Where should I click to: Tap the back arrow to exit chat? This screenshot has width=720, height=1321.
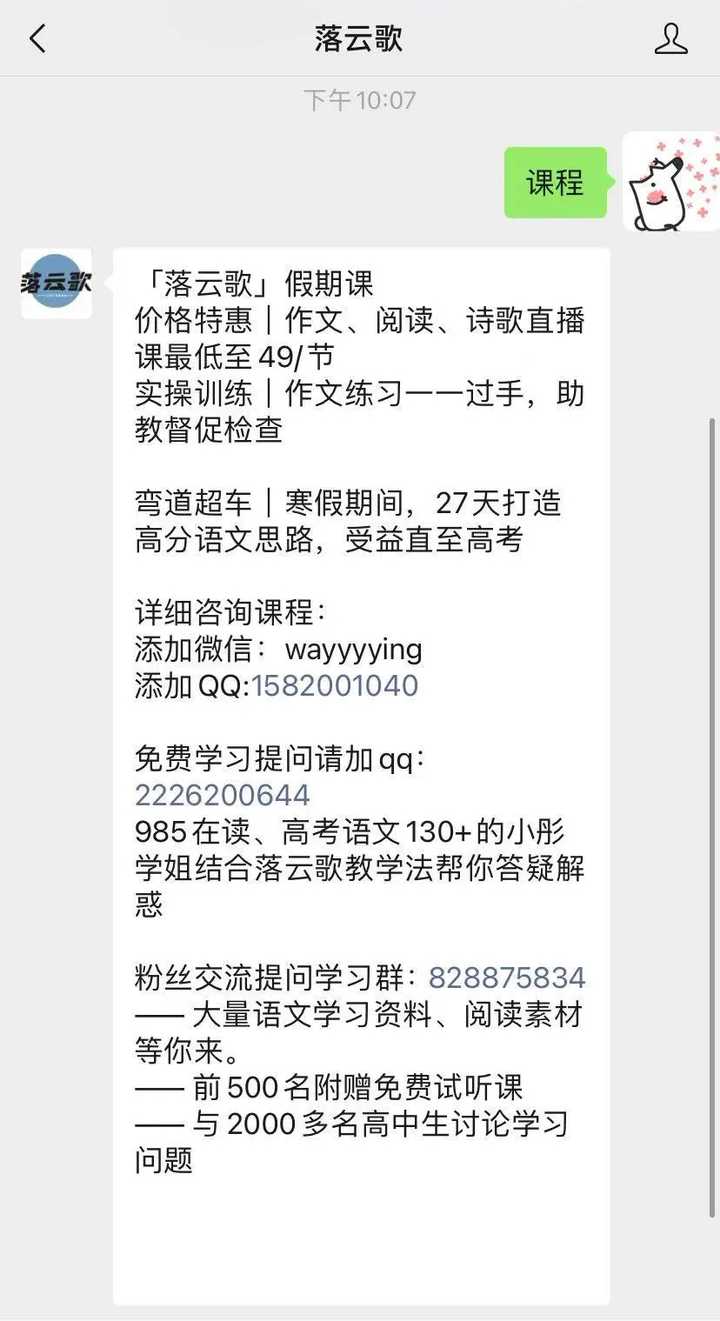tap(38, 40)
